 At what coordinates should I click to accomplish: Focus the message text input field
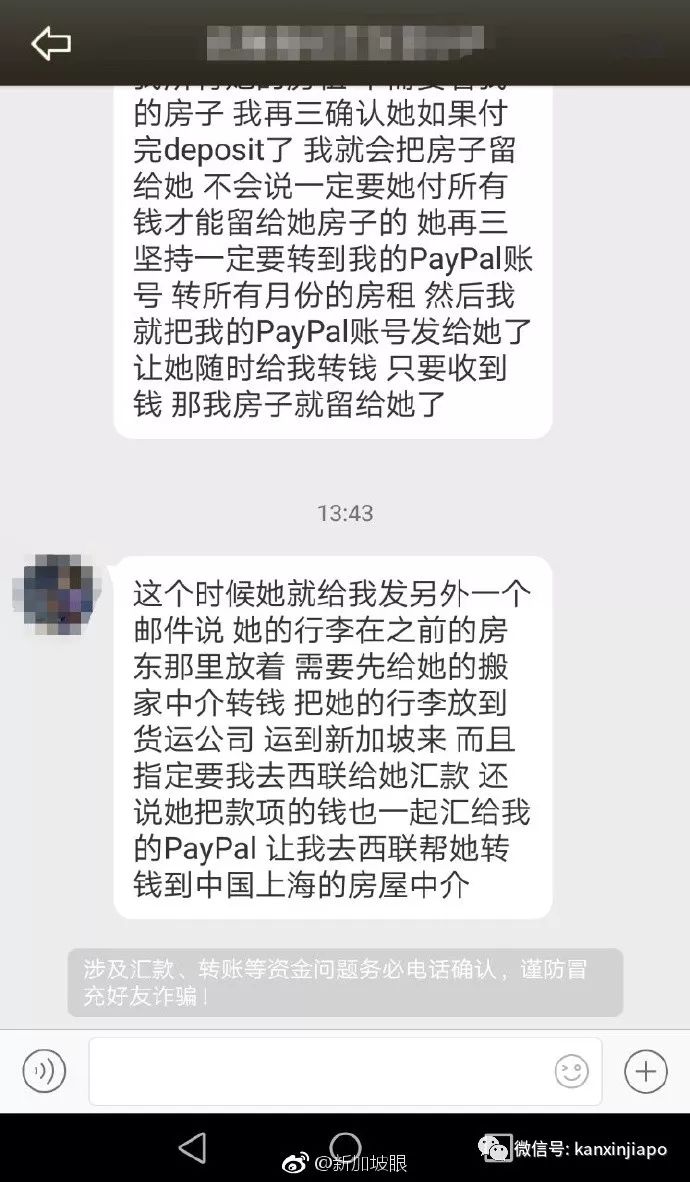point(320,1072)
